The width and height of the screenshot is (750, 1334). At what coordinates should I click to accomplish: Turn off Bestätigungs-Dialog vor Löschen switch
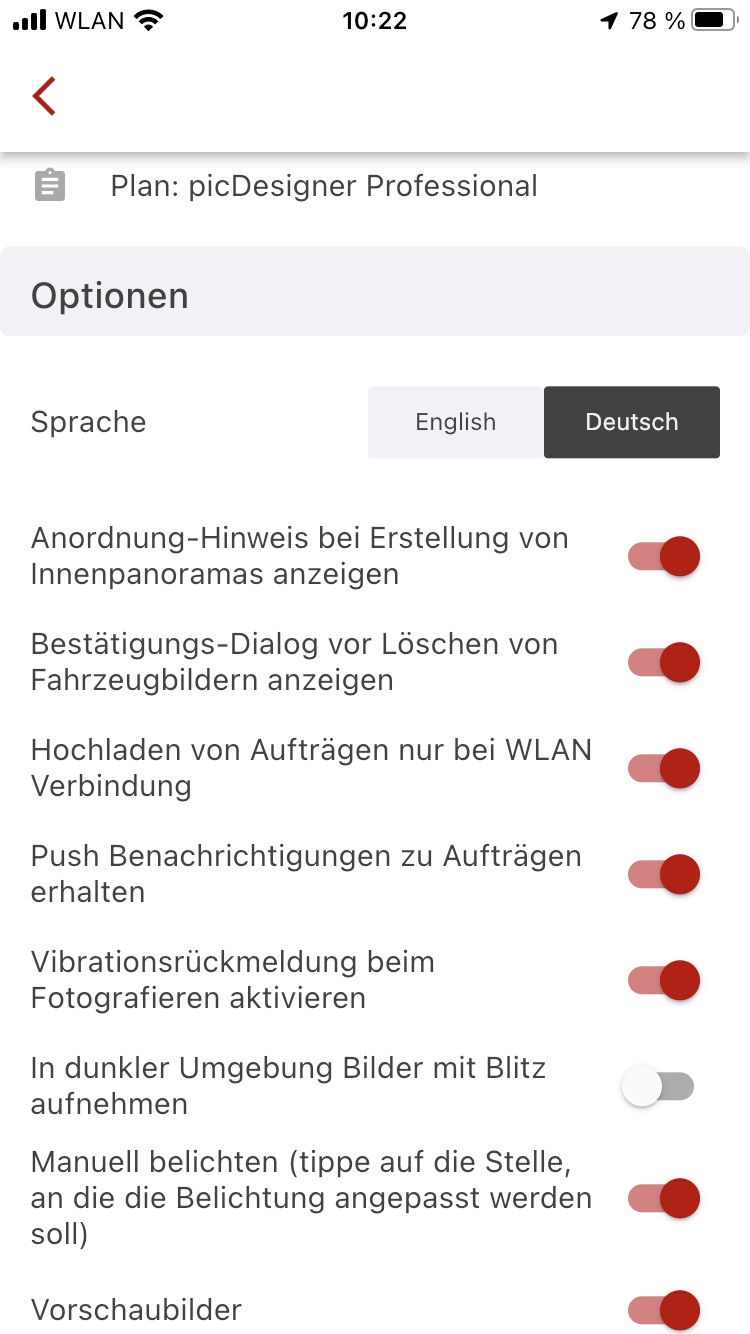663,662
